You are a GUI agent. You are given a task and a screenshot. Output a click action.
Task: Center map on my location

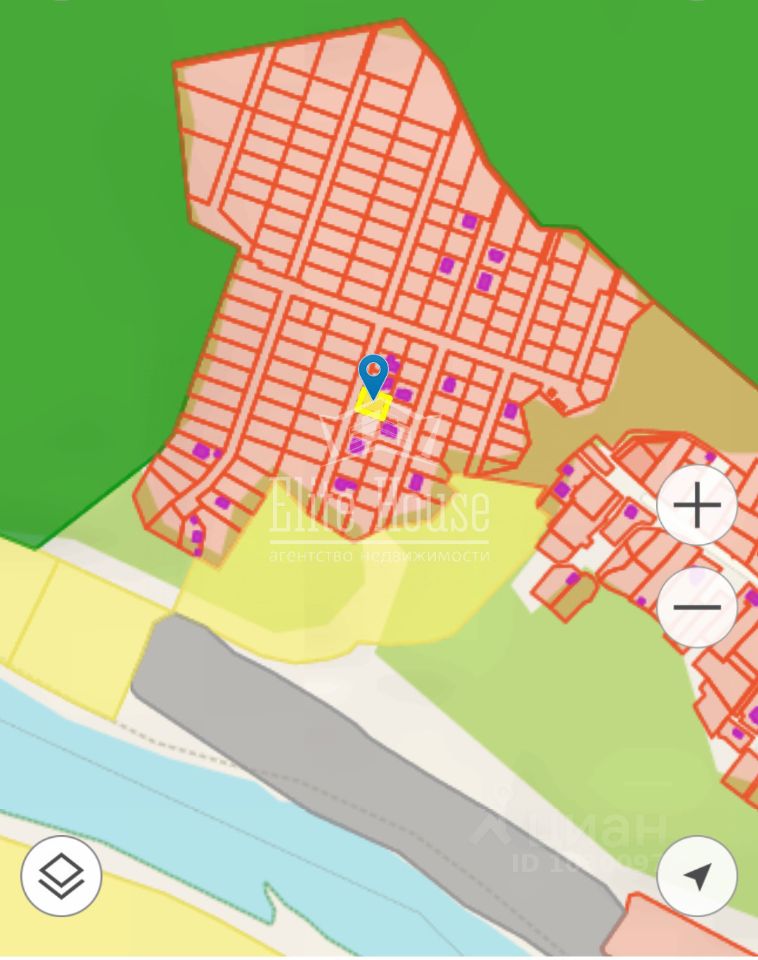(x=697, y=876)
